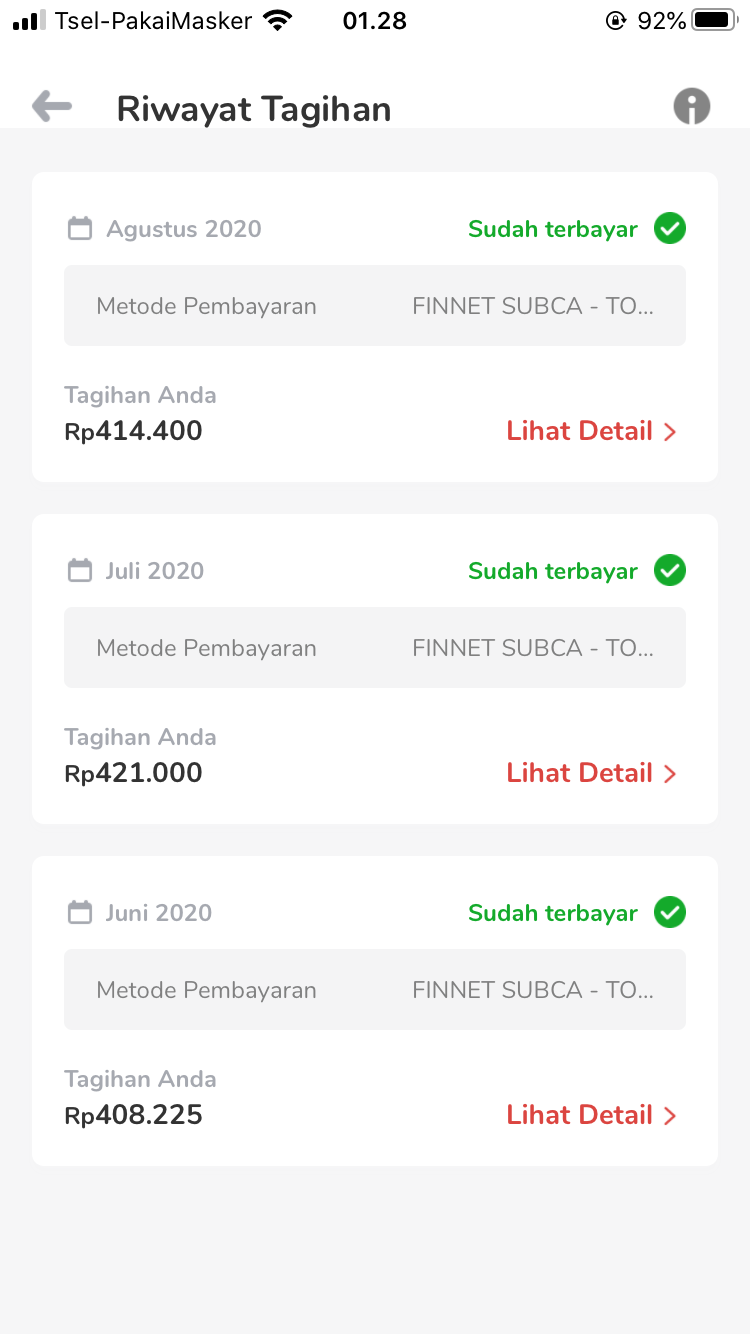Viewport: 750px width, 1334px height.
Task: Select the Riwayat Tagihan page title
Action: pos(254,108)
